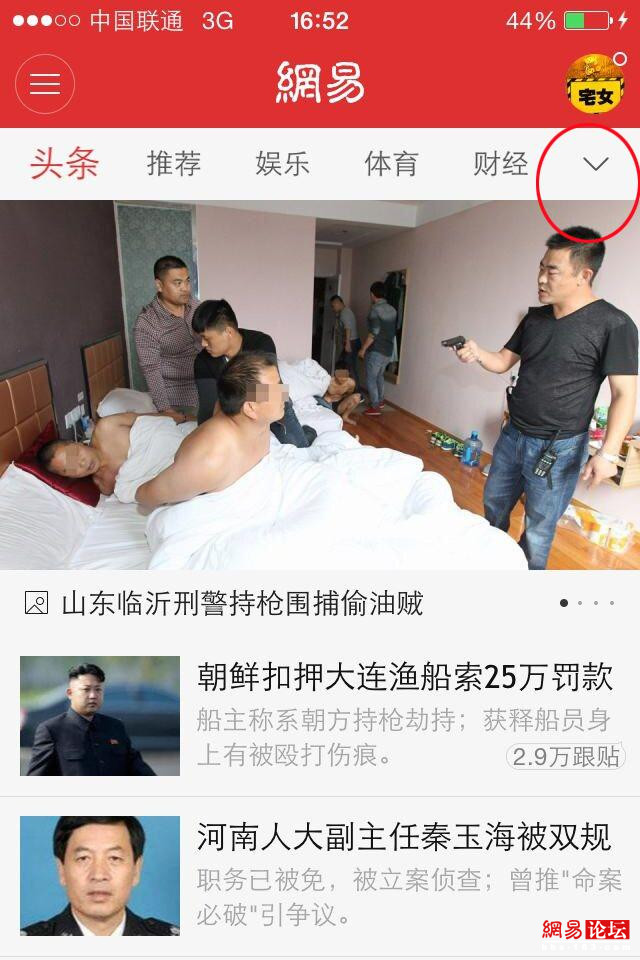Screen dimensions: 640x960
Task: Select the 娱乐 tab
Action: click(283, 164)
